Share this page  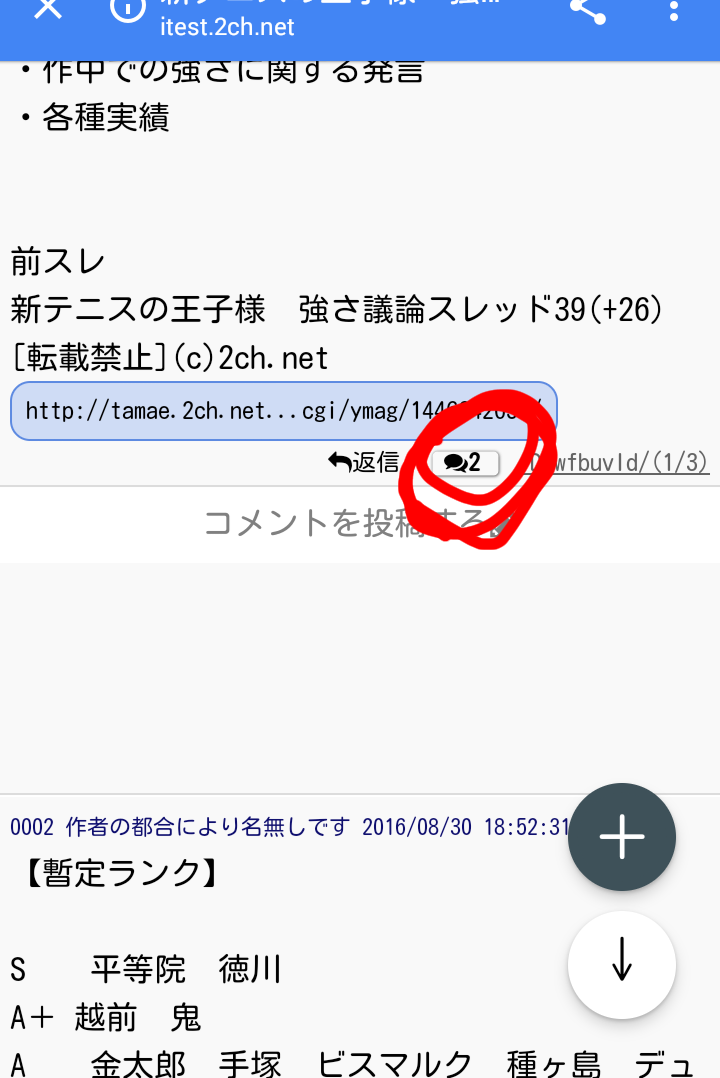click(588, 10)
